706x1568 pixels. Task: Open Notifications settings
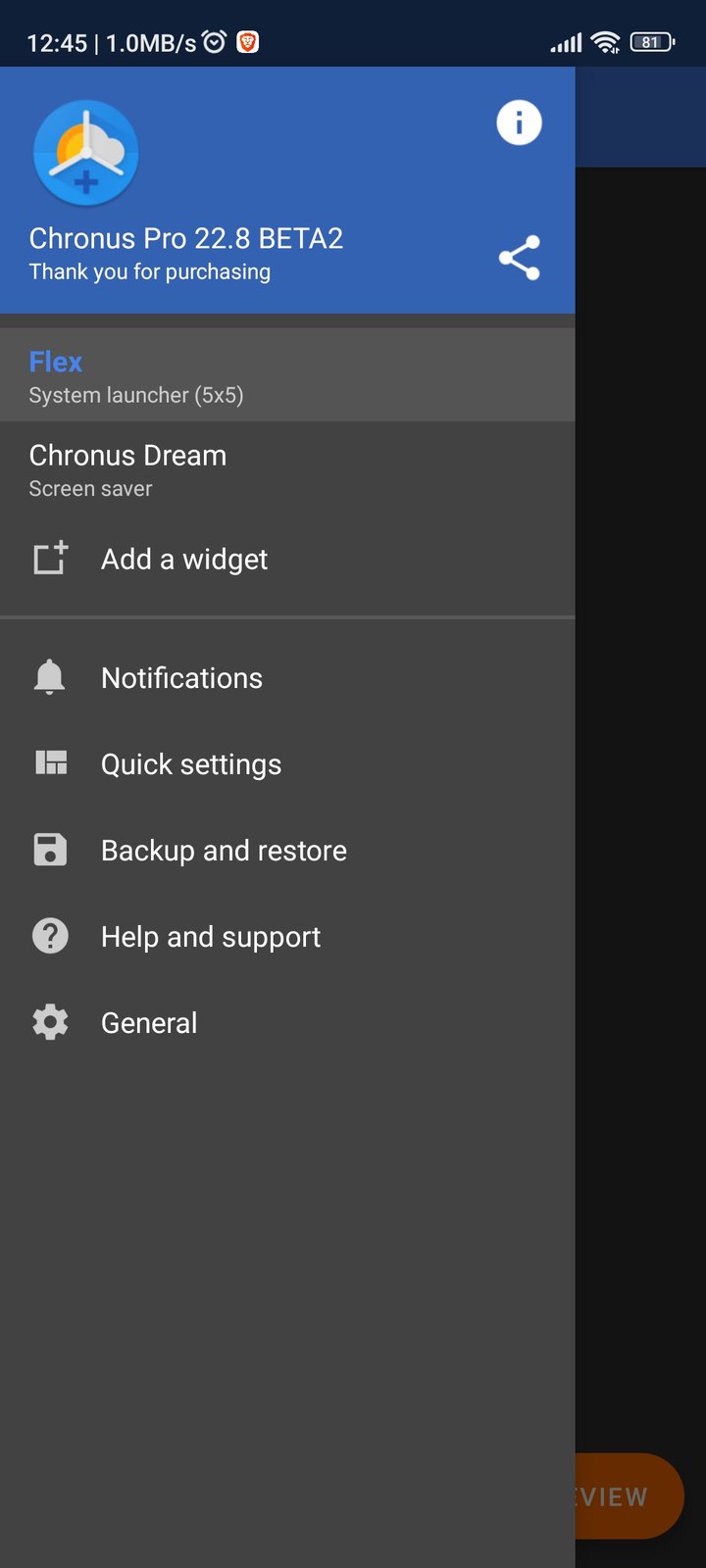click(287, 678)
